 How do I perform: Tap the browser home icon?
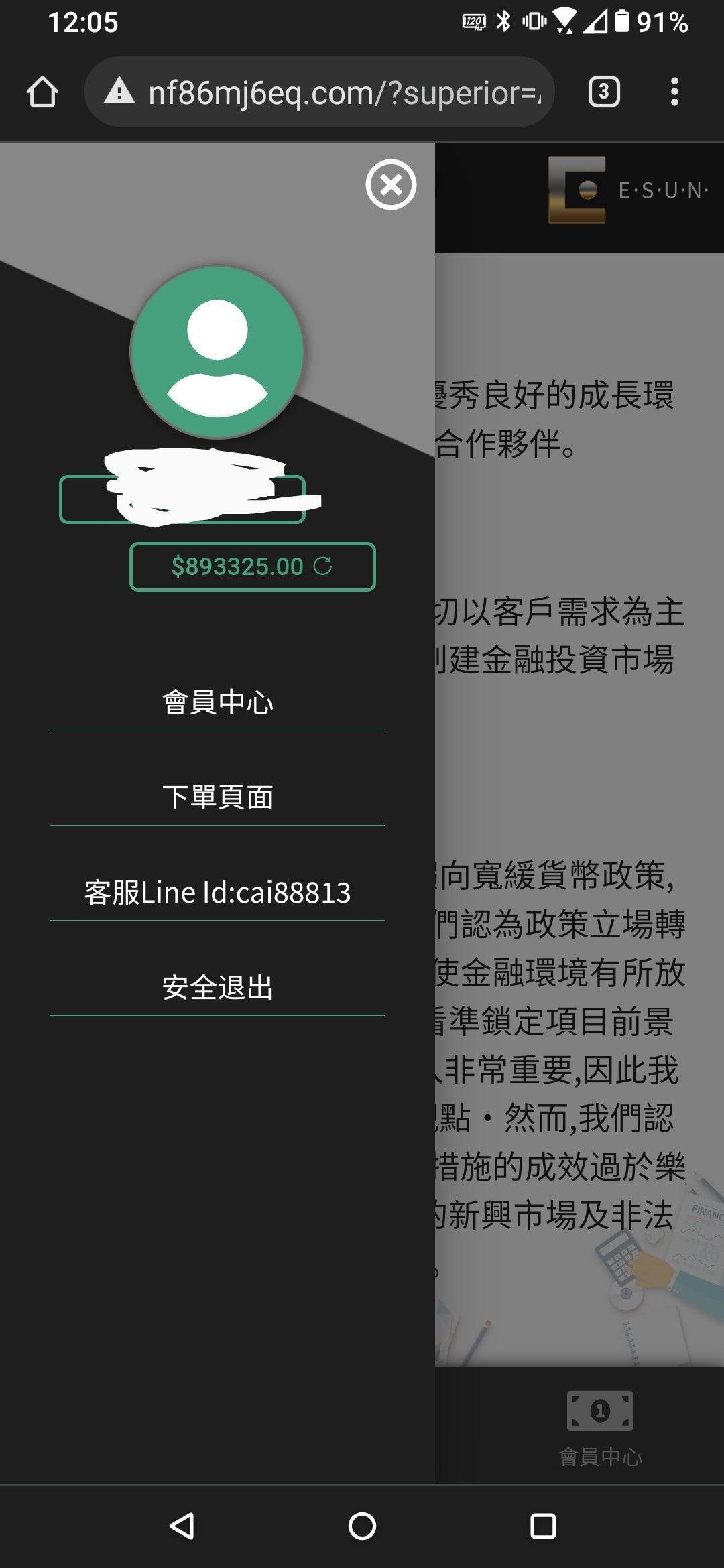[x=42, y=92]
